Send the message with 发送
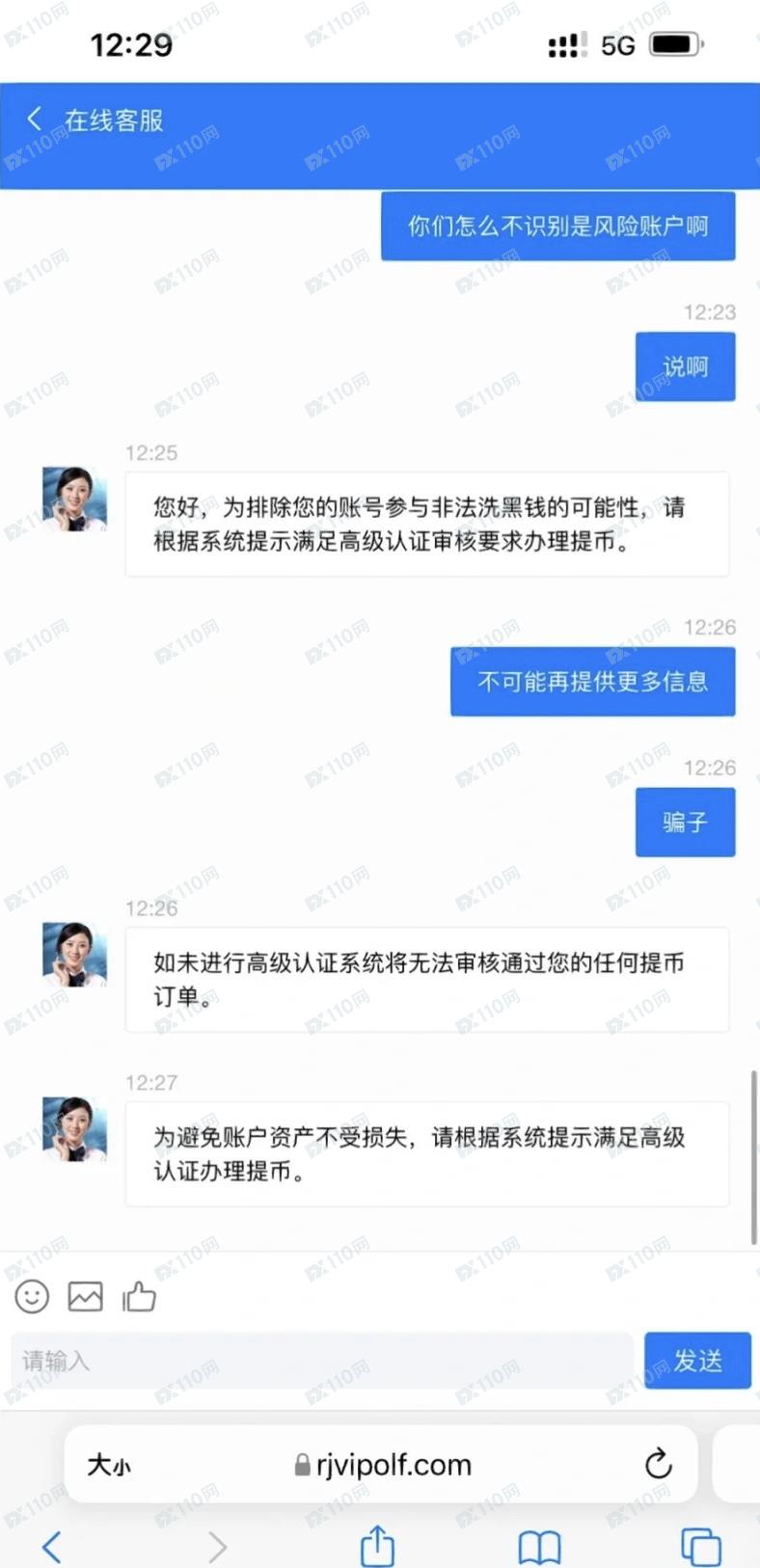Image resolution: width=760 pixels, height=1568 pixels. pyautogui.click(x=696, y=1361)
